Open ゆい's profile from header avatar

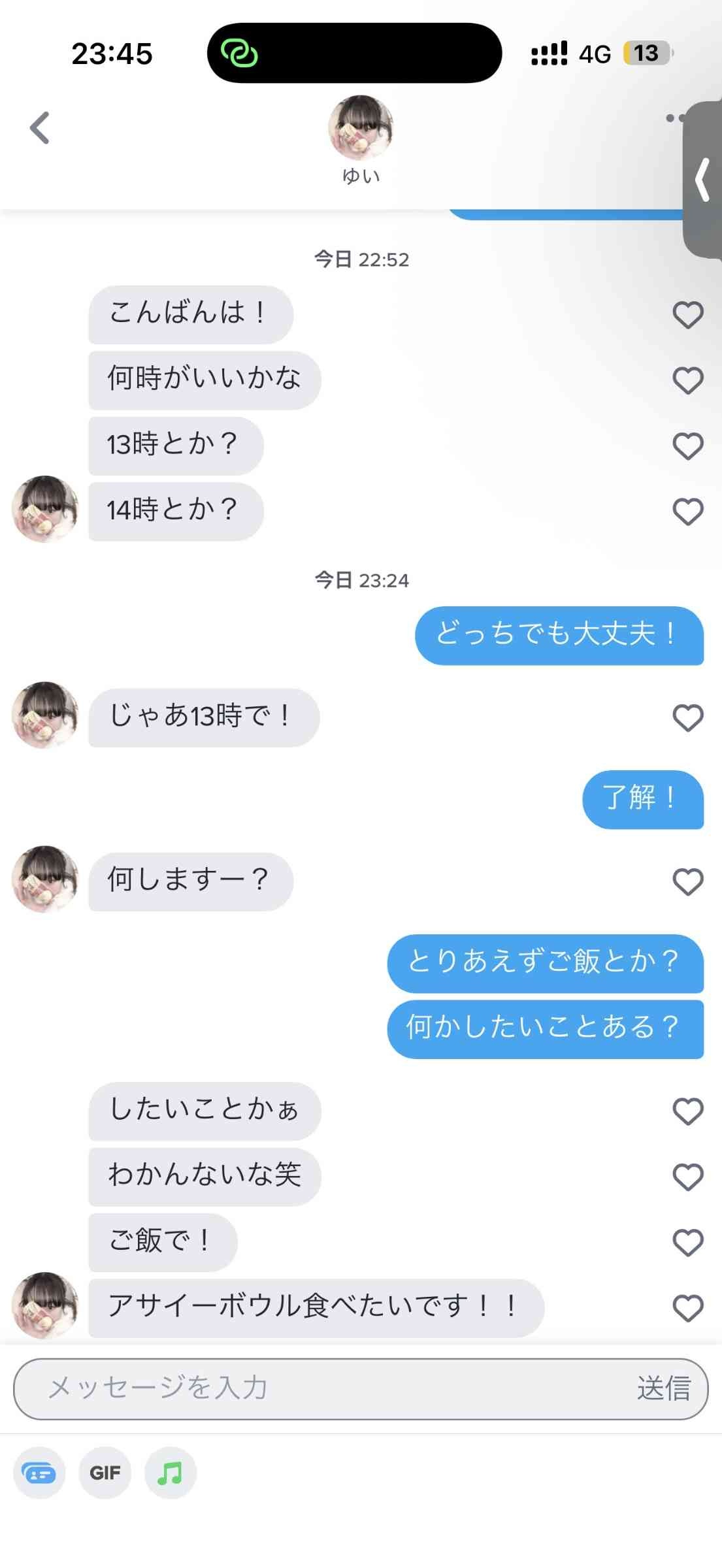pyautogui.click(x=361, y=127)
